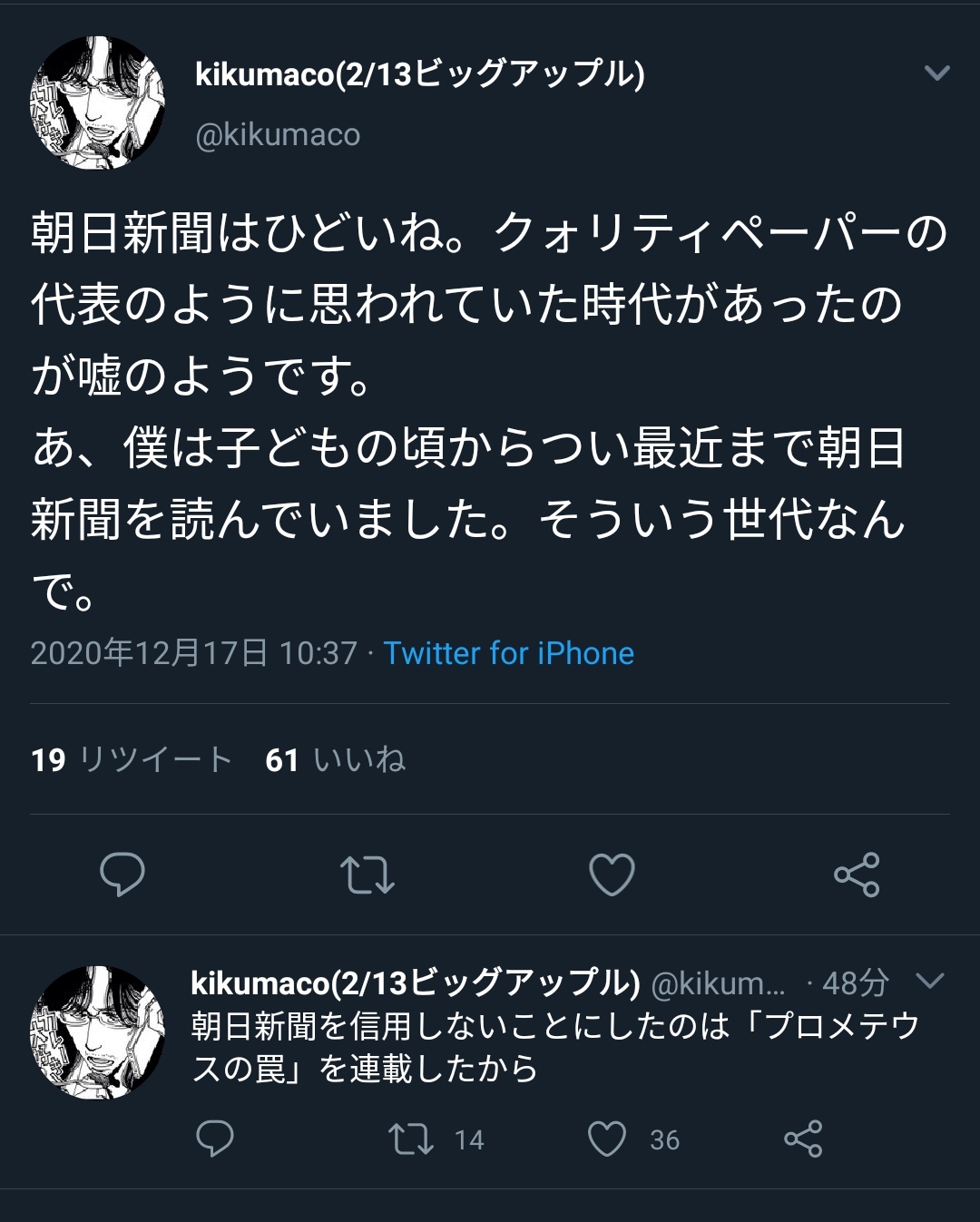View the 61 likes list
The image size is (980, 1222).
335,759
